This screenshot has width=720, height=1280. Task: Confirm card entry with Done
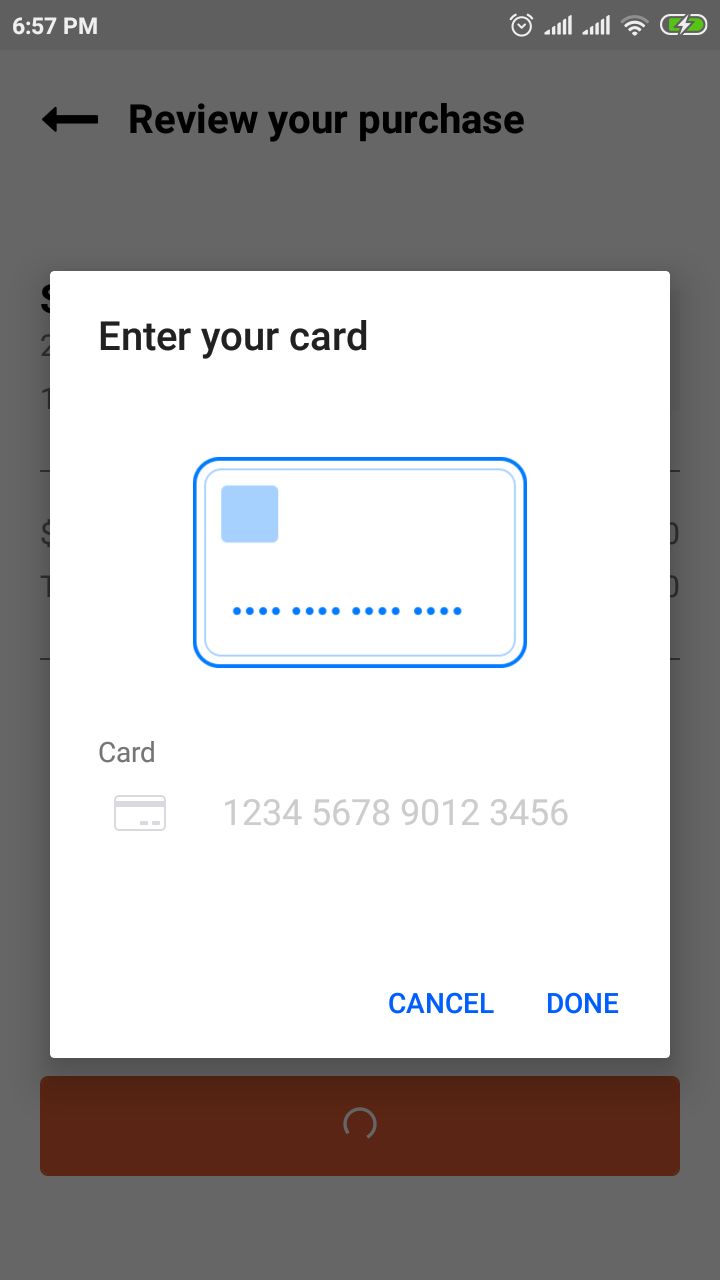582,1003
